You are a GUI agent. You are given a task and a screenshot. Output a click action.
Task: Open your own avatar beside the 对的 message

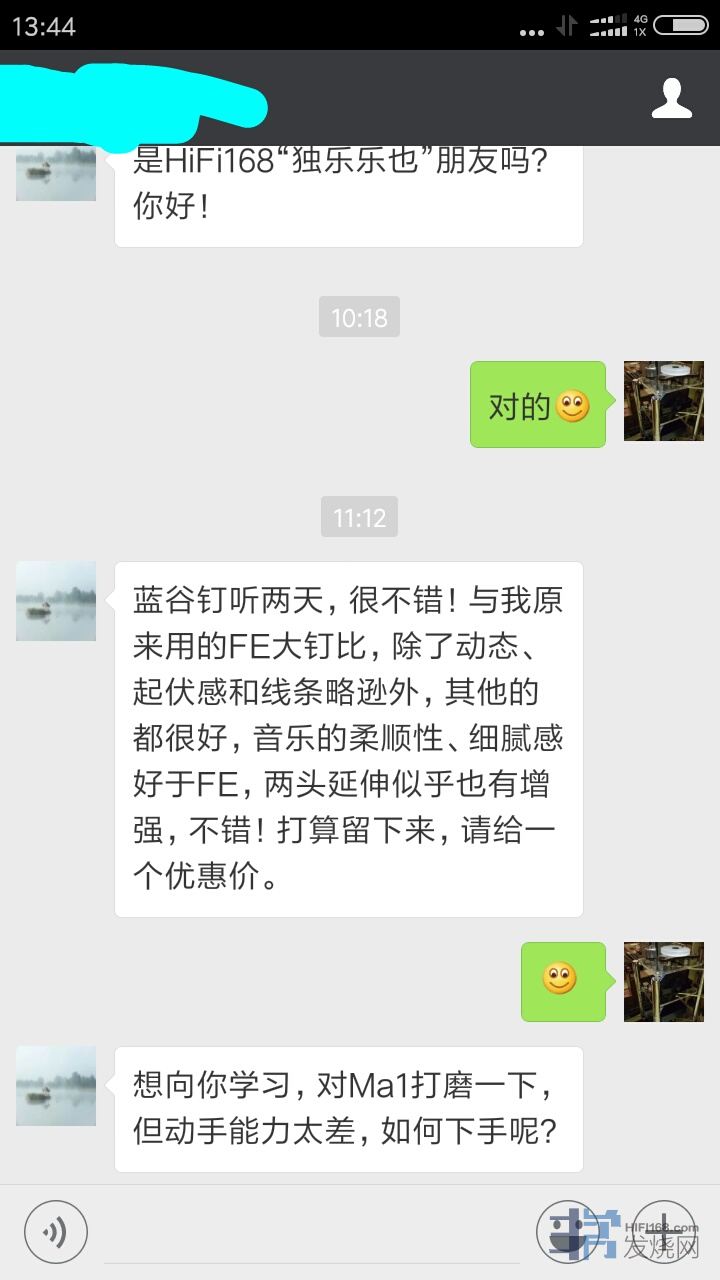664,401
